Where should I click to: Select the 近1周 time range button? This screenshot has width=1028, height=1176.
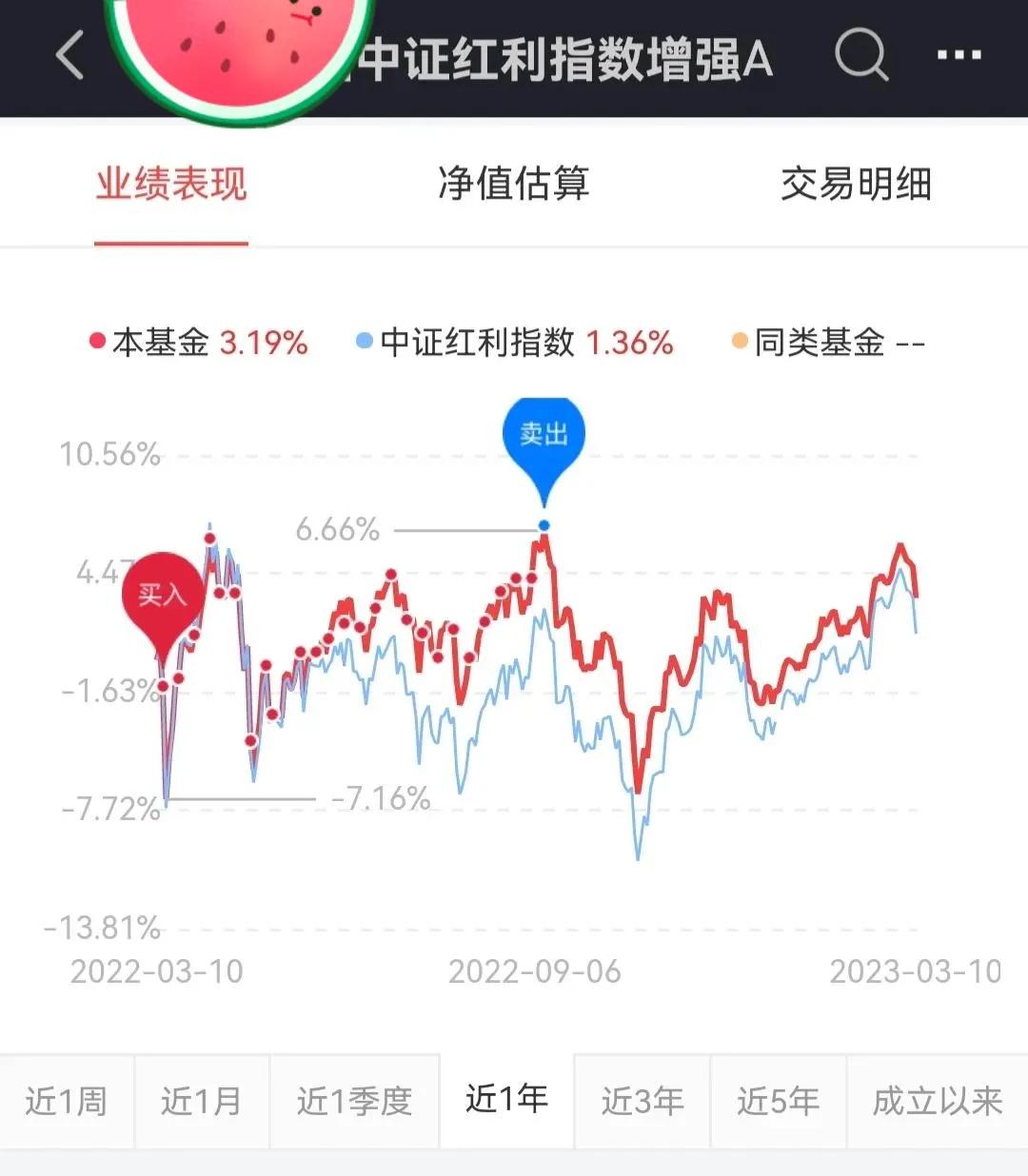67,1100
